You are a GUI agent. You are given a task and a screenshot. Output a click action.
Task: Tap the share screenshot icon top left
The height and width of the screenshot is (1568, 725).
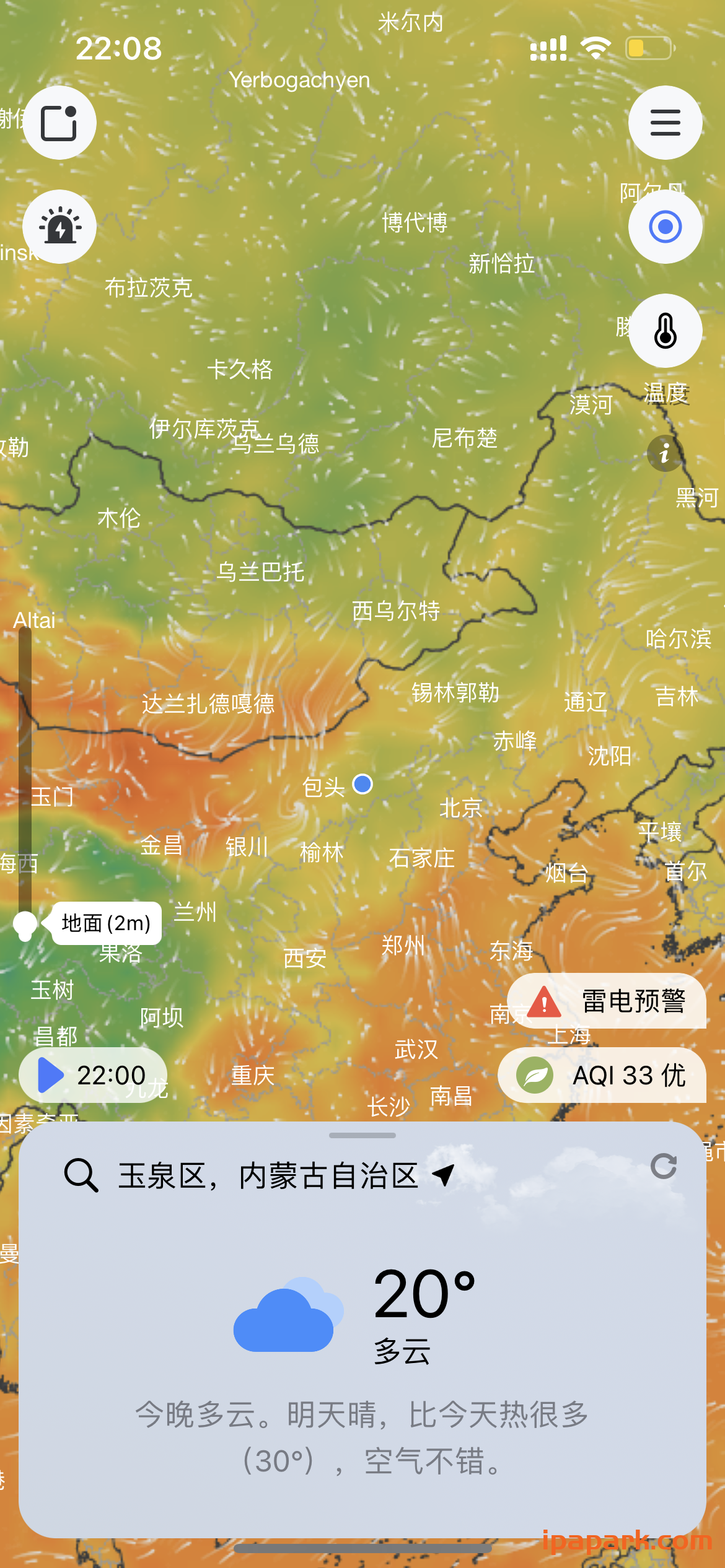pos(59,122)
